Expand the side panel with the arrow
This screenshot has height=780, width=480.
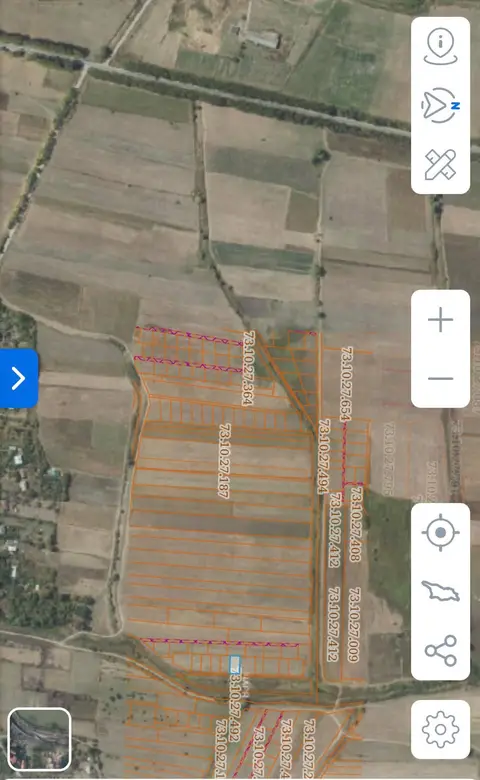(18, 379)
